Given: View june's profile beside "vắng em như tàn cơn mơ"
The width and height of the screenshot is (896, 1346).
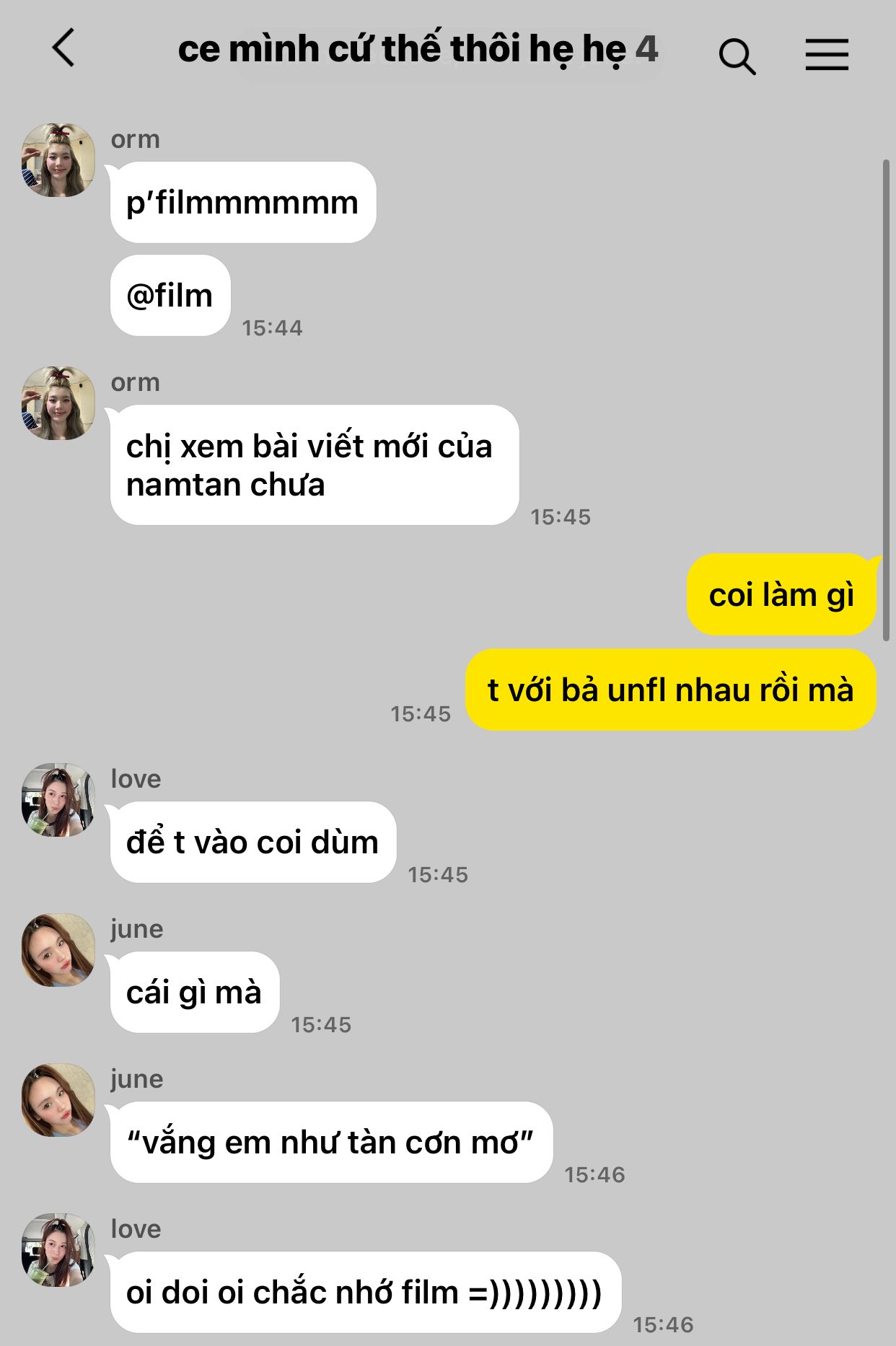Looking at the screenshot, I should click(58, 1100).
